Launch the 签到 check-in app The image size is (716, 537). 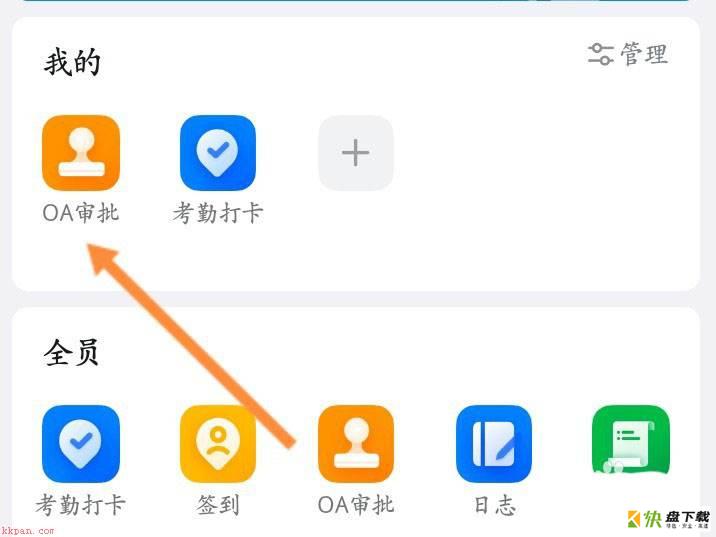click(x=218, y=444)
